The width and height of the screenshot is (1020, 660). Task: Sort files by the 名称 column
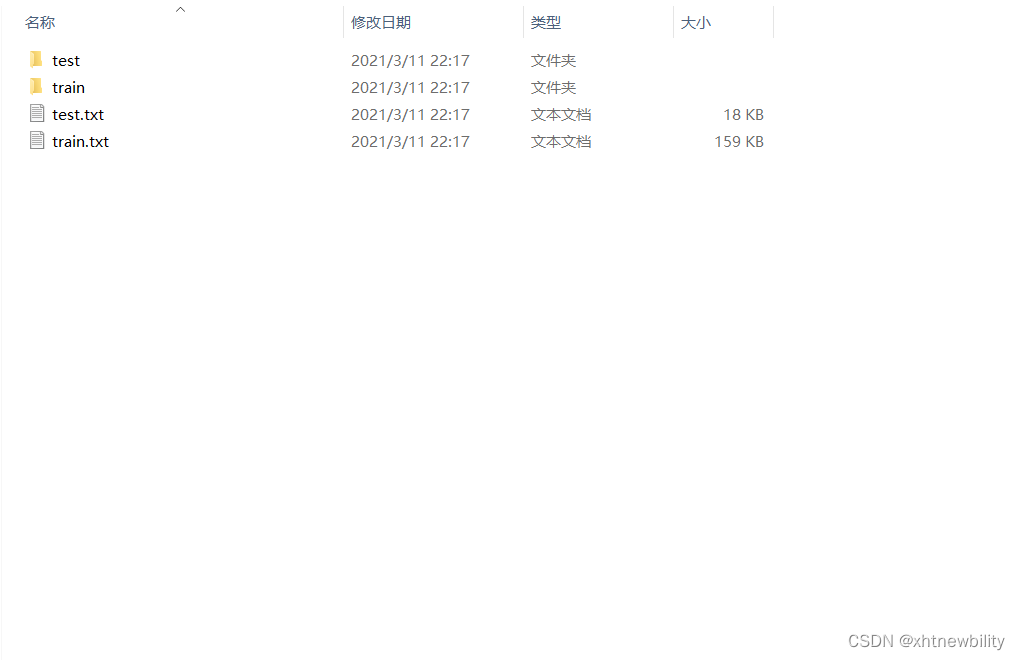40,22
